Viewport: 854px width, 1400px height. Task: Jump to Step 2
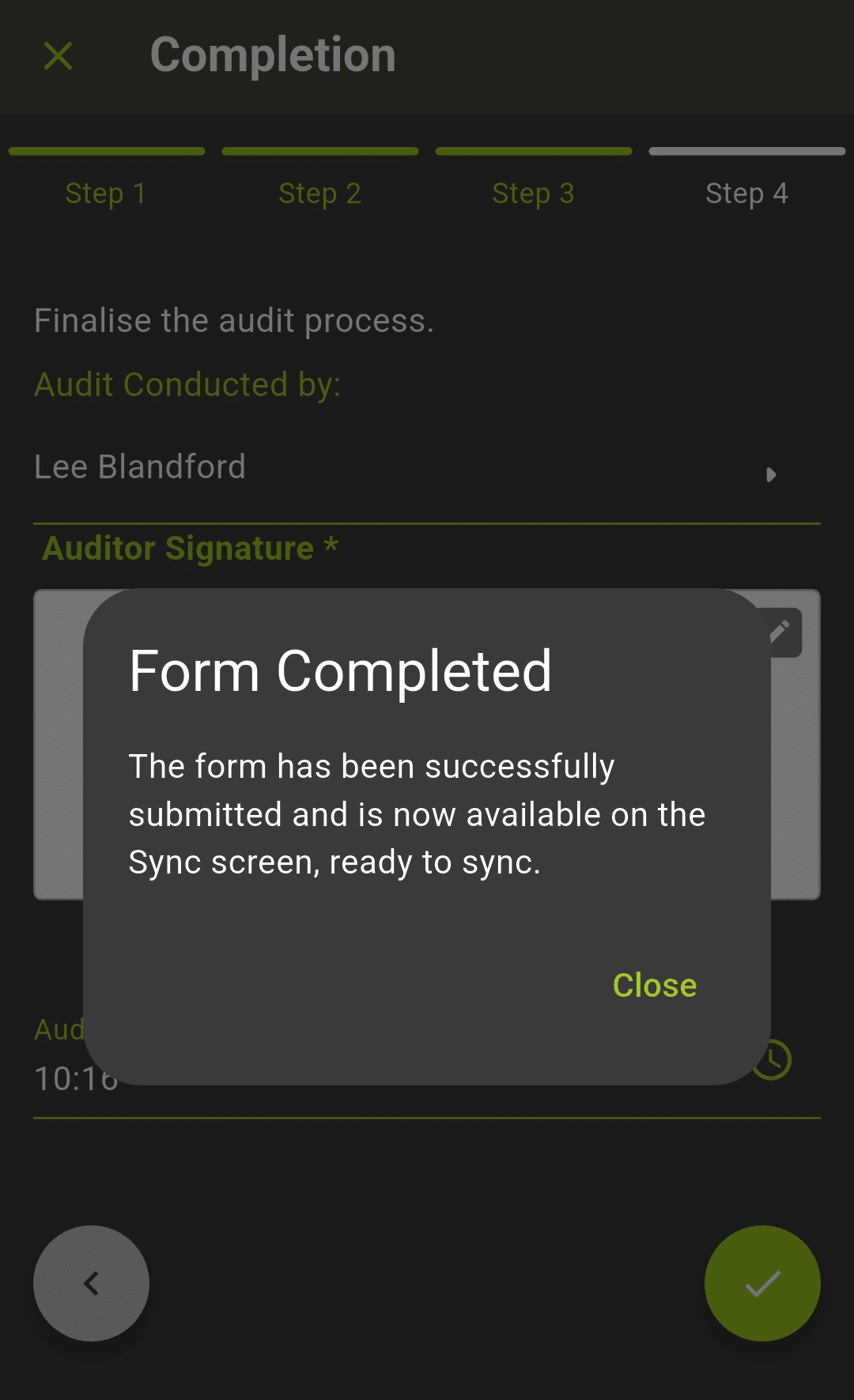click(320, 193)
